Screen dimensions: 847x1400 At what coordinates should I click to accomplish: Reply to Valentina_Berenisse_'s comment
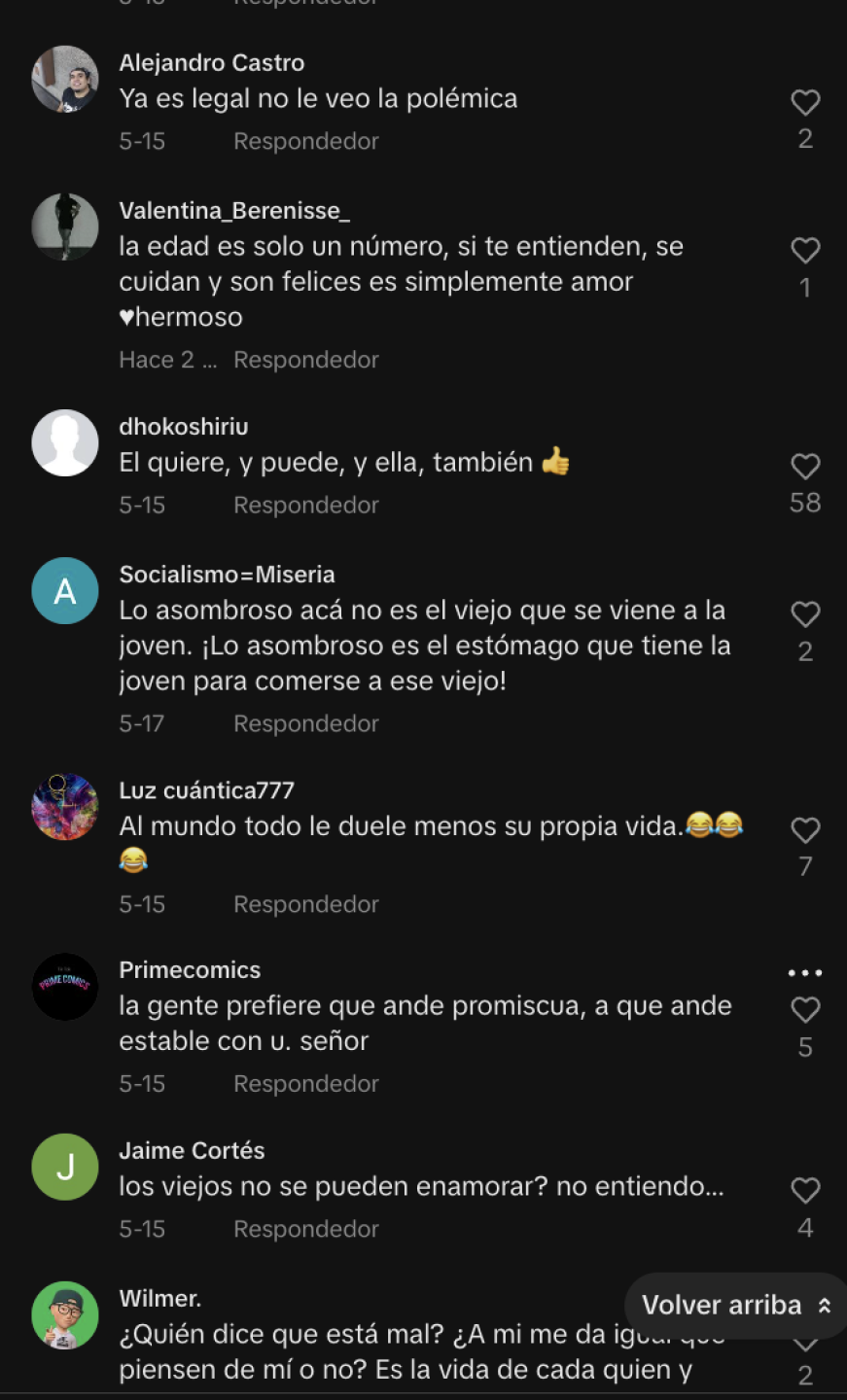click(x=305, y=360)
